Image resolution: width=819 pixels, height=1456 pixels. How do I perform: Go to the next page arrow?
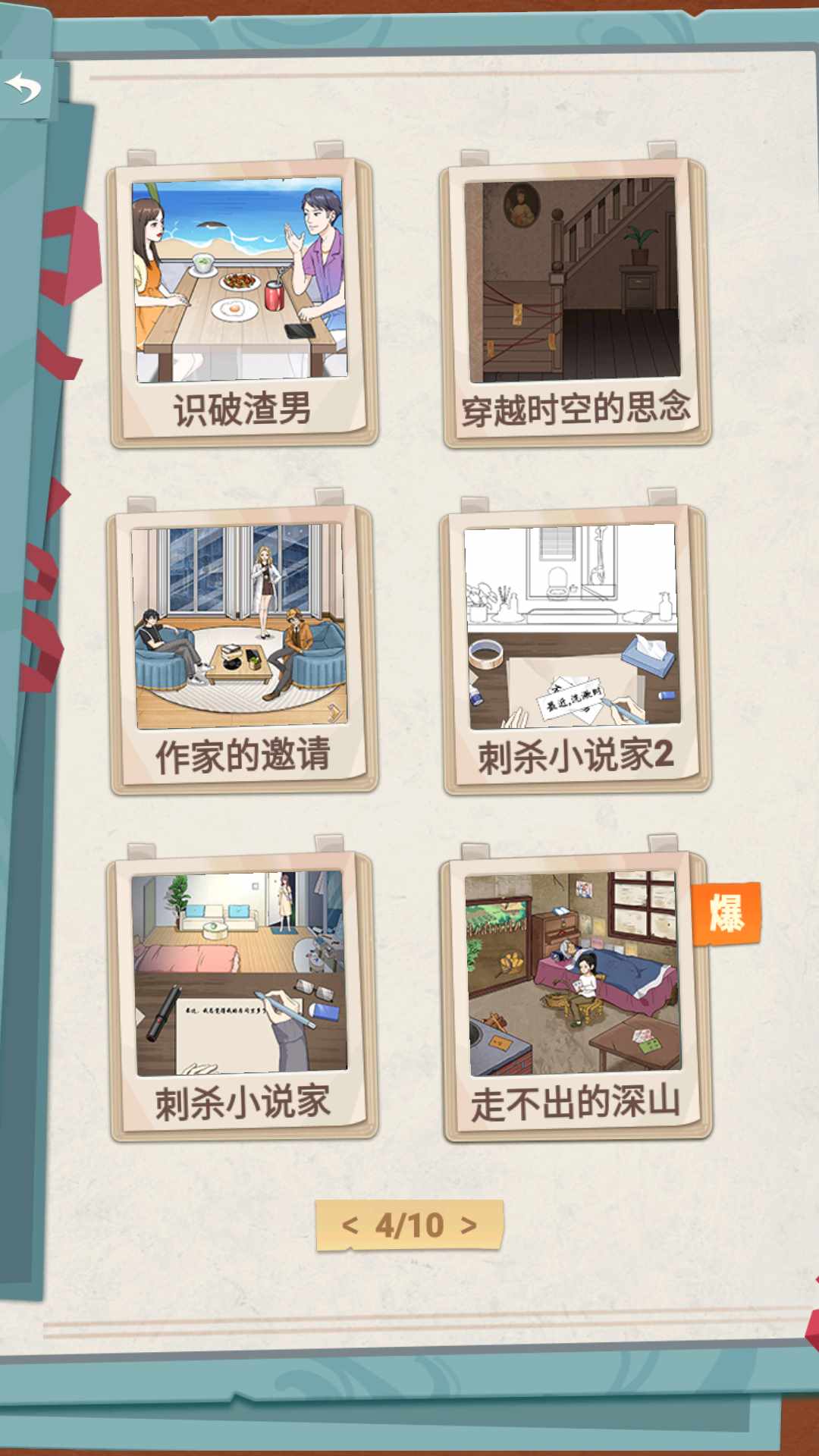pyautogui.click(x=469, y=1225)
